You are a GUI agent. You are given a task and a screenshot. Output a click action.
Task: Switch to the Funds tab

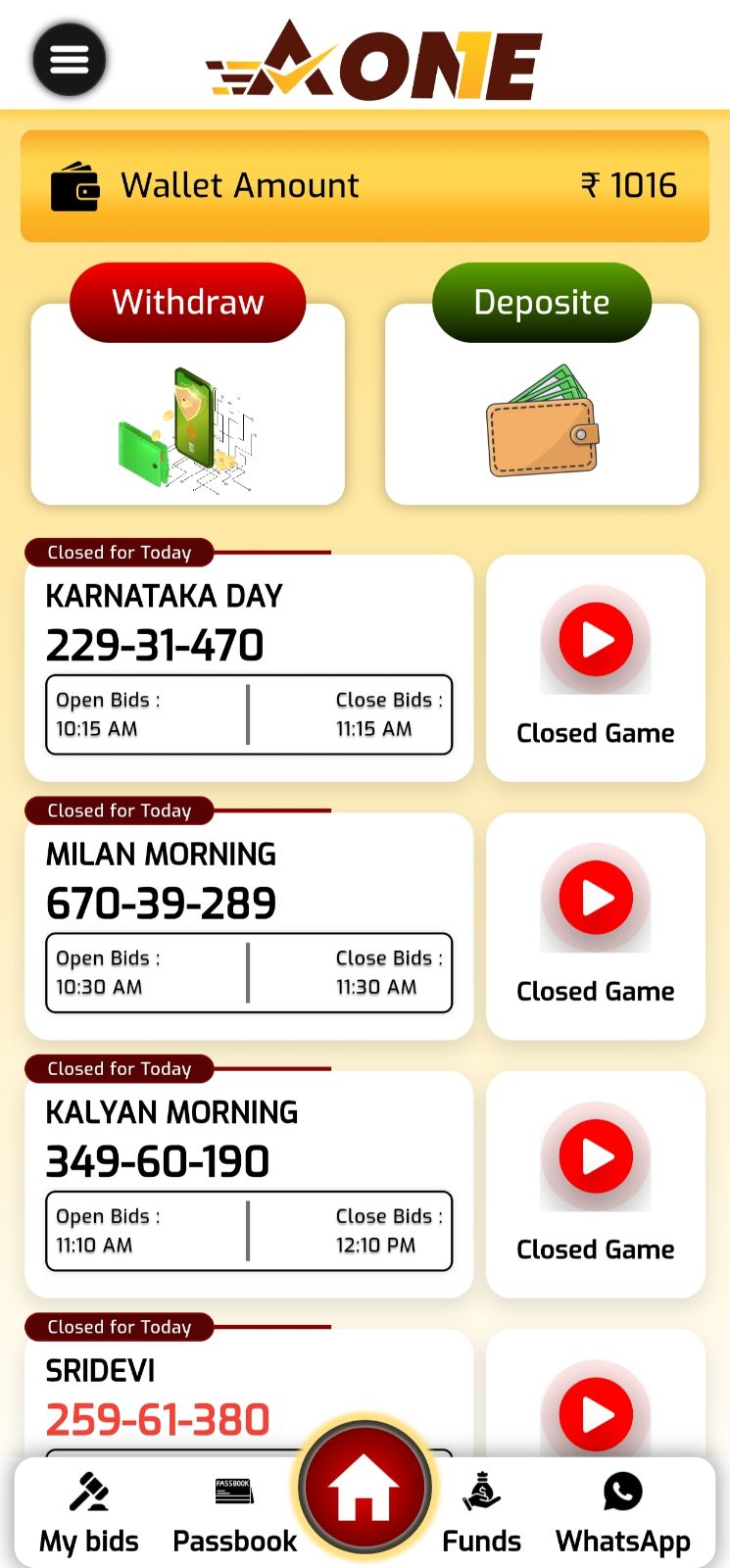point(481,1514)
